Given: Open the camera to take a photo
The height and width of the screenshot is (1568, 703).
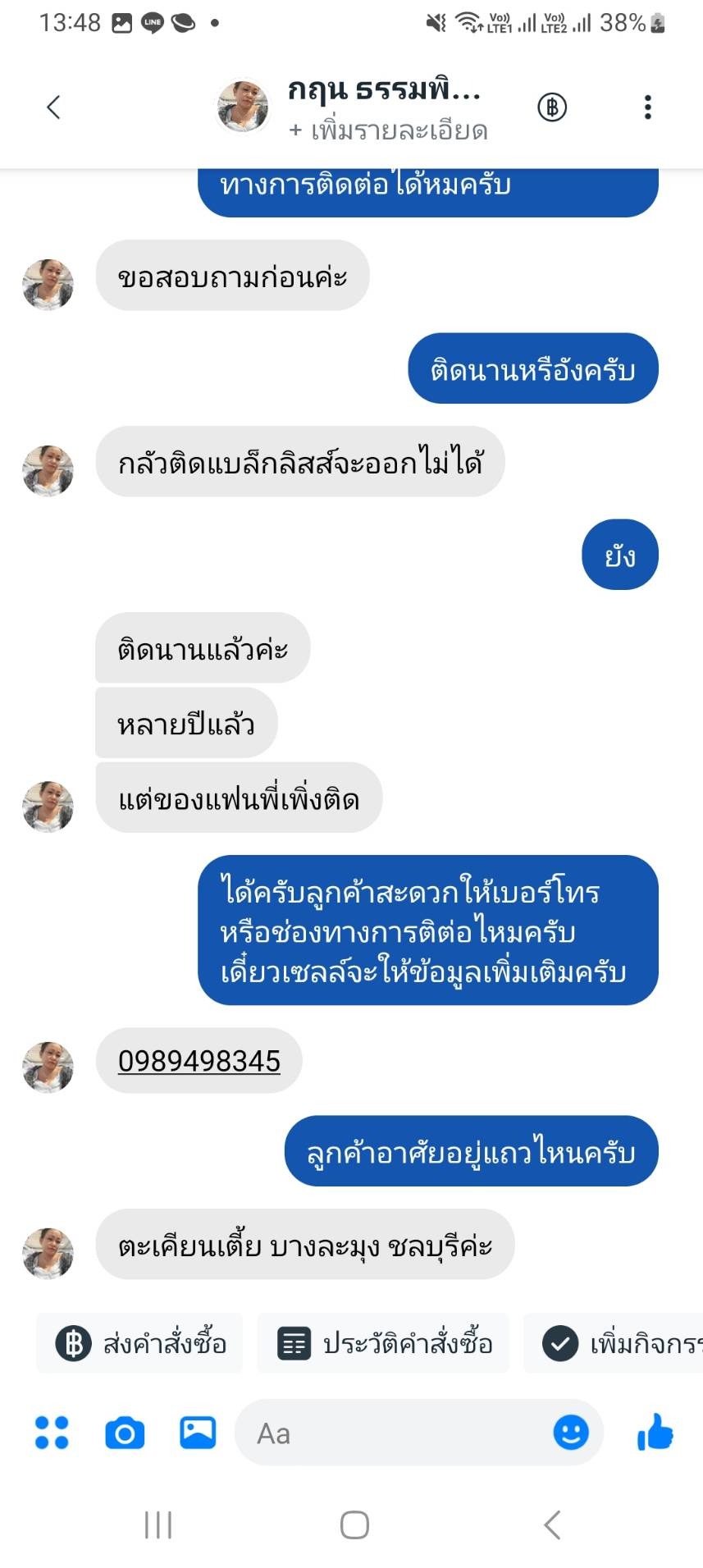Looking at the screenshot, I should [125, 1433].
